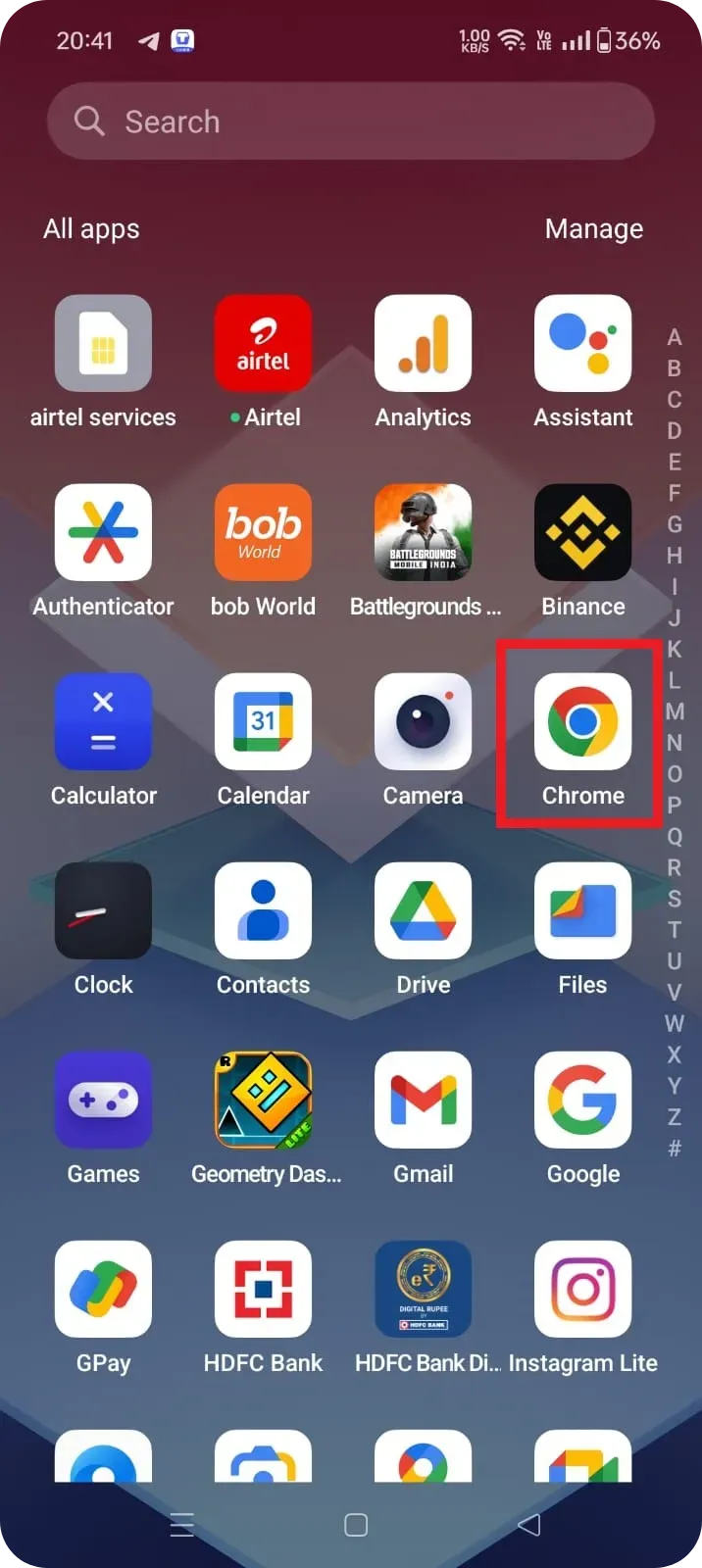The width and height of the screenshot is (702, 1568).
Task: Open the Clock app
Action: [x=103, y=910]
